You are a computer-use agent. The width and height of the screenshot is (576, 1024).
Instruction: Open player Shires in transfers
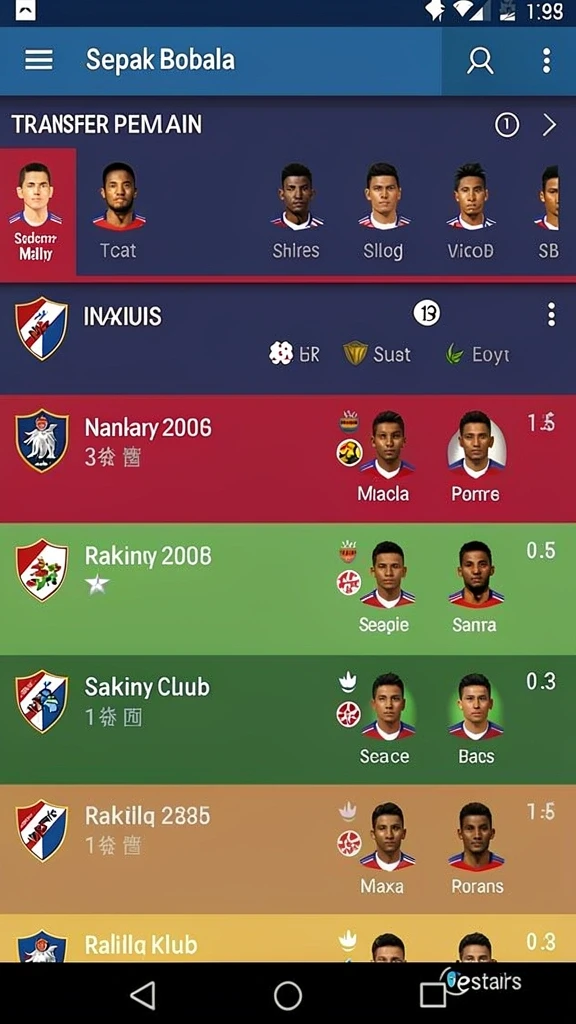296,212
